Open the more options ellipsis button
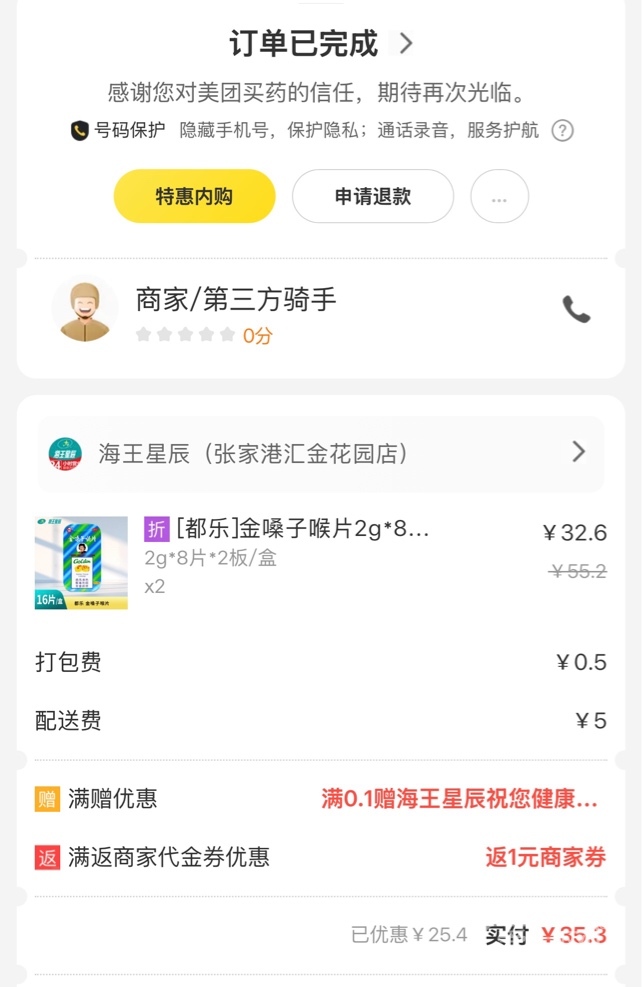The width and height of the screenshot is (642, 987). click(x=499, y=197)
